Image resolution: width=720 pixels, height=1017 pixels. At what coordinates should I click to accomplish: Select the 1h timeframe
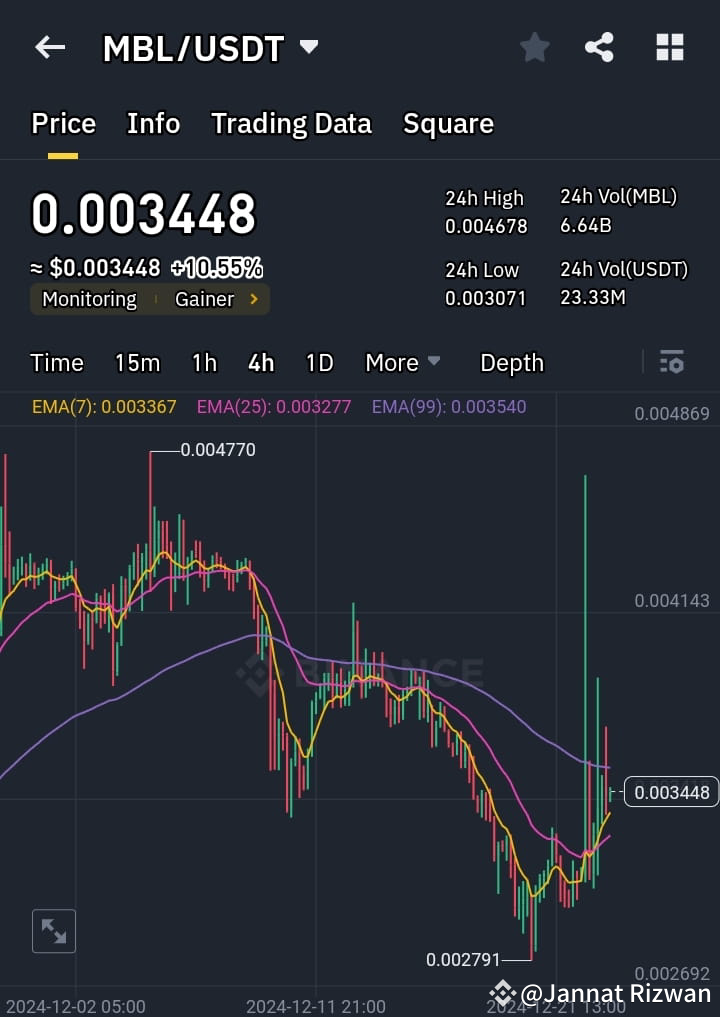click(204, 363)
